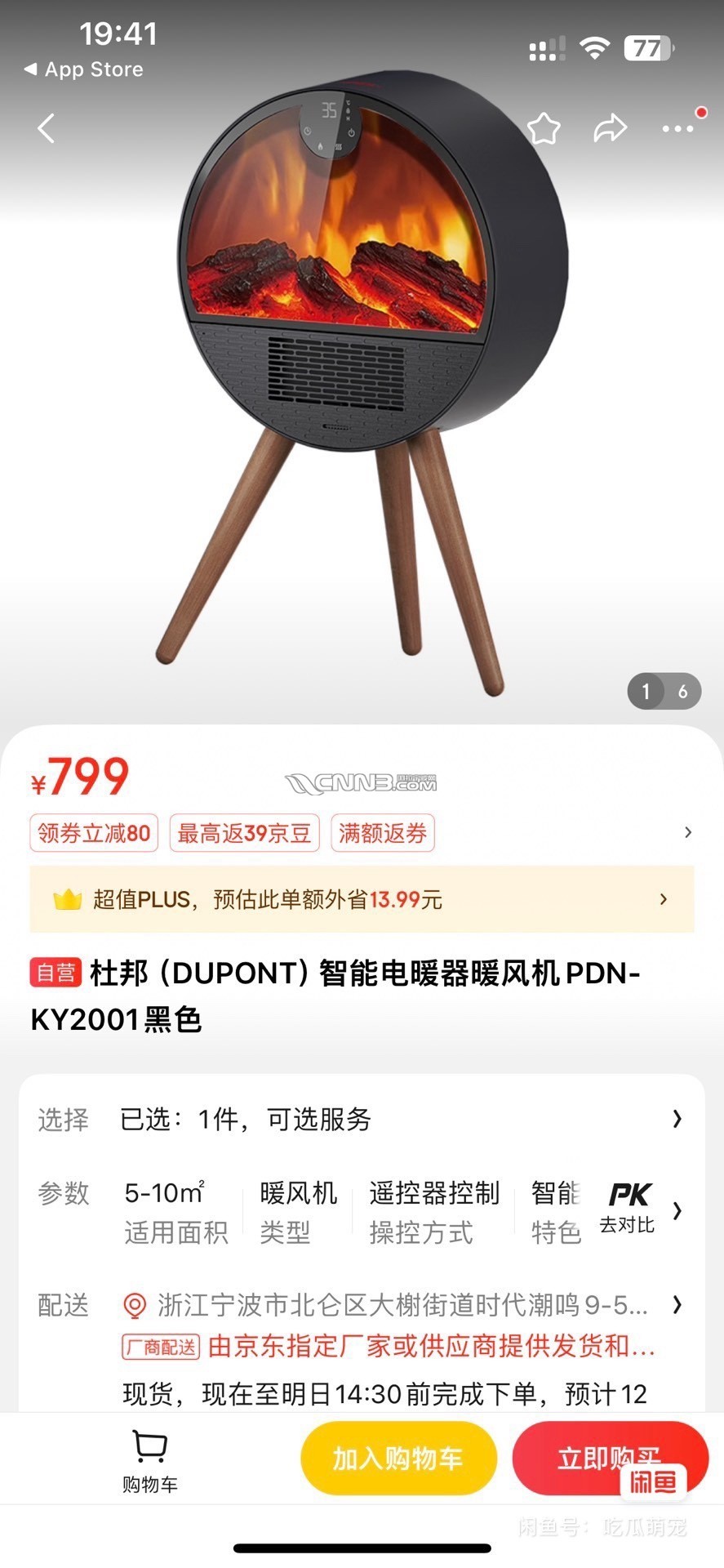Open the 满额返券 promotion
Viewport: 724px width, 1568px height.
383,833
